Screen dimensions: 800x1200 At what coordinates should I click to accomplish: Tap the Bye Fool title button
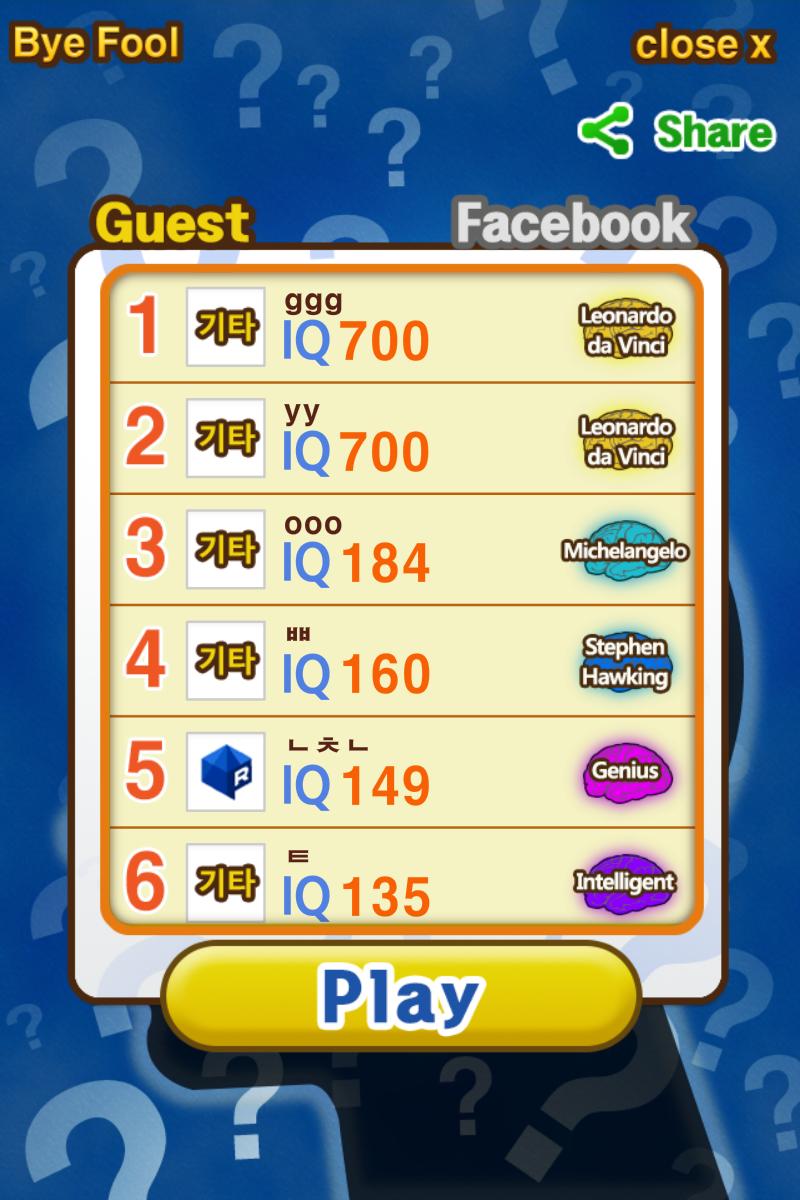pos(96,44)
